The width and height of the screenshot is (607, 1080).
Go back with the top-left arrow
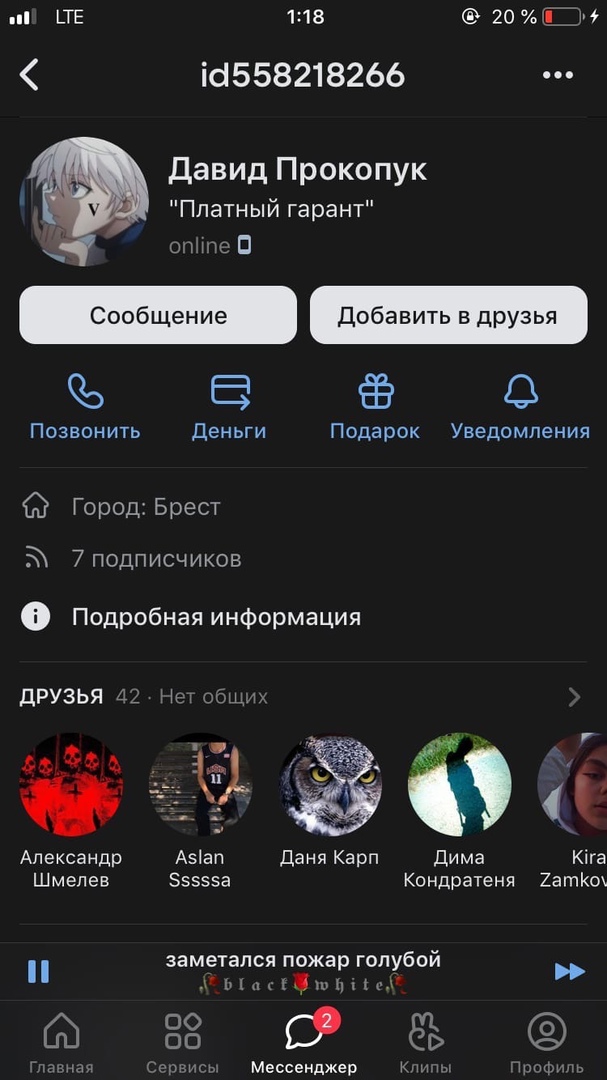pos(29,75)
